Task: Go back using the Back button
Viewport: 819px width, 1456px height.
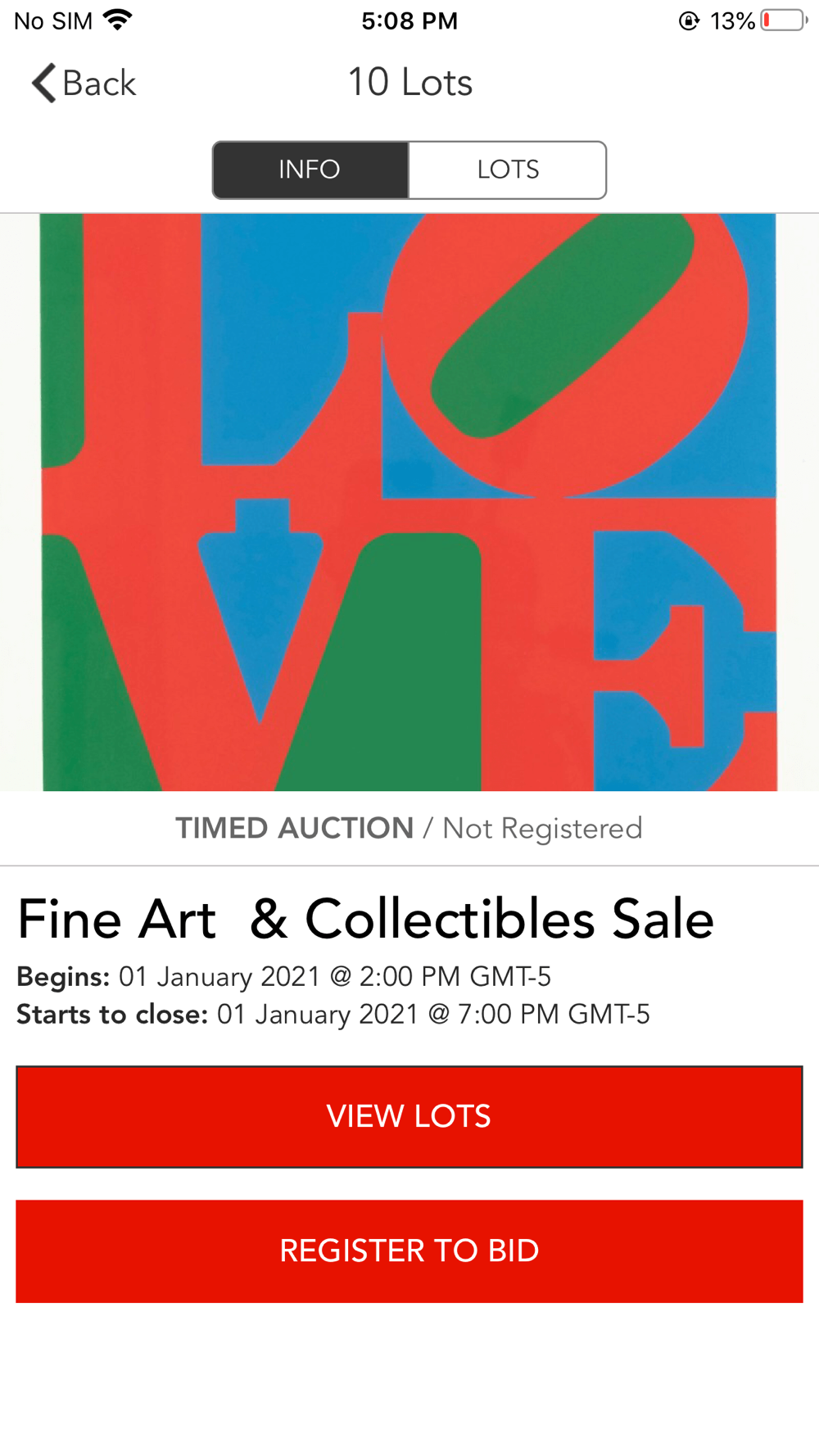Action: point(84,84)
